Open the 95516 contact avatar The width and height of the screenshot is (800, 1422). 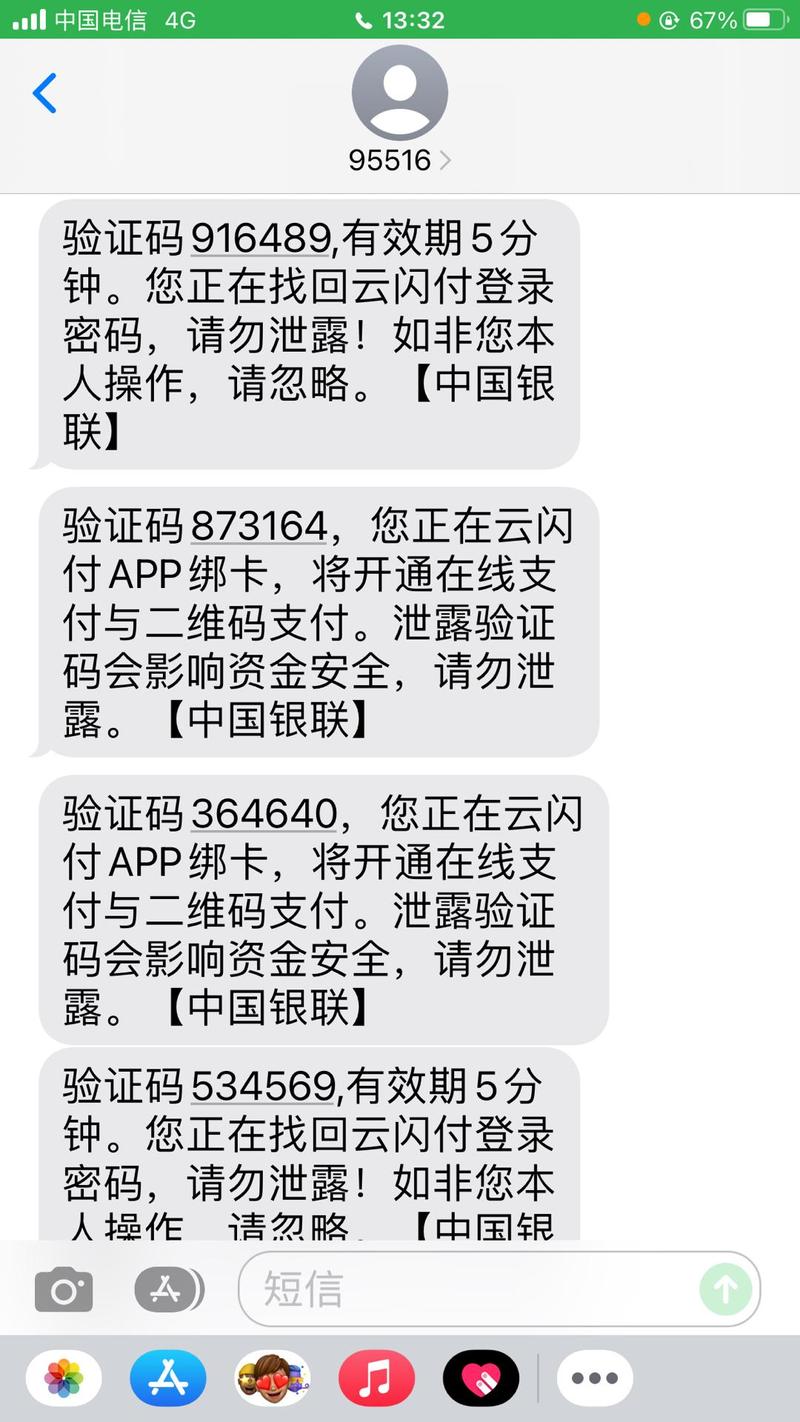(x=399, y=90)
